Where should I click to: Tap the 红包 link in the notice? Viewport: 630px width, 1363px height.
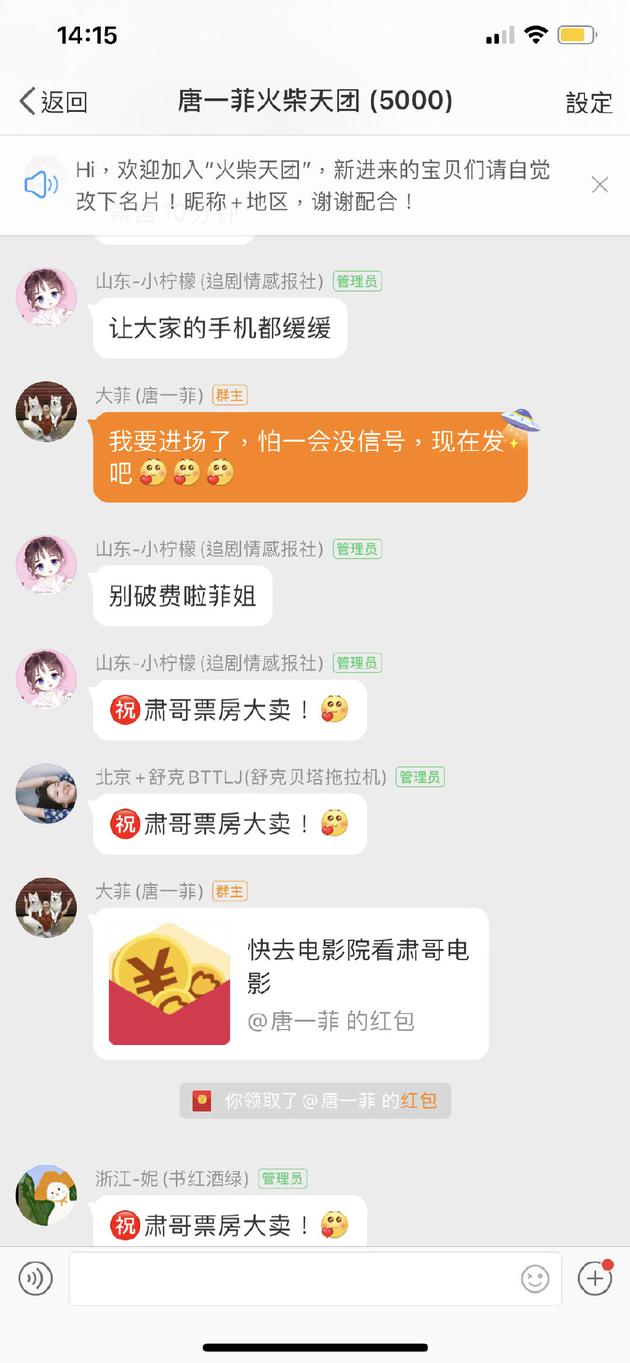419,1101
